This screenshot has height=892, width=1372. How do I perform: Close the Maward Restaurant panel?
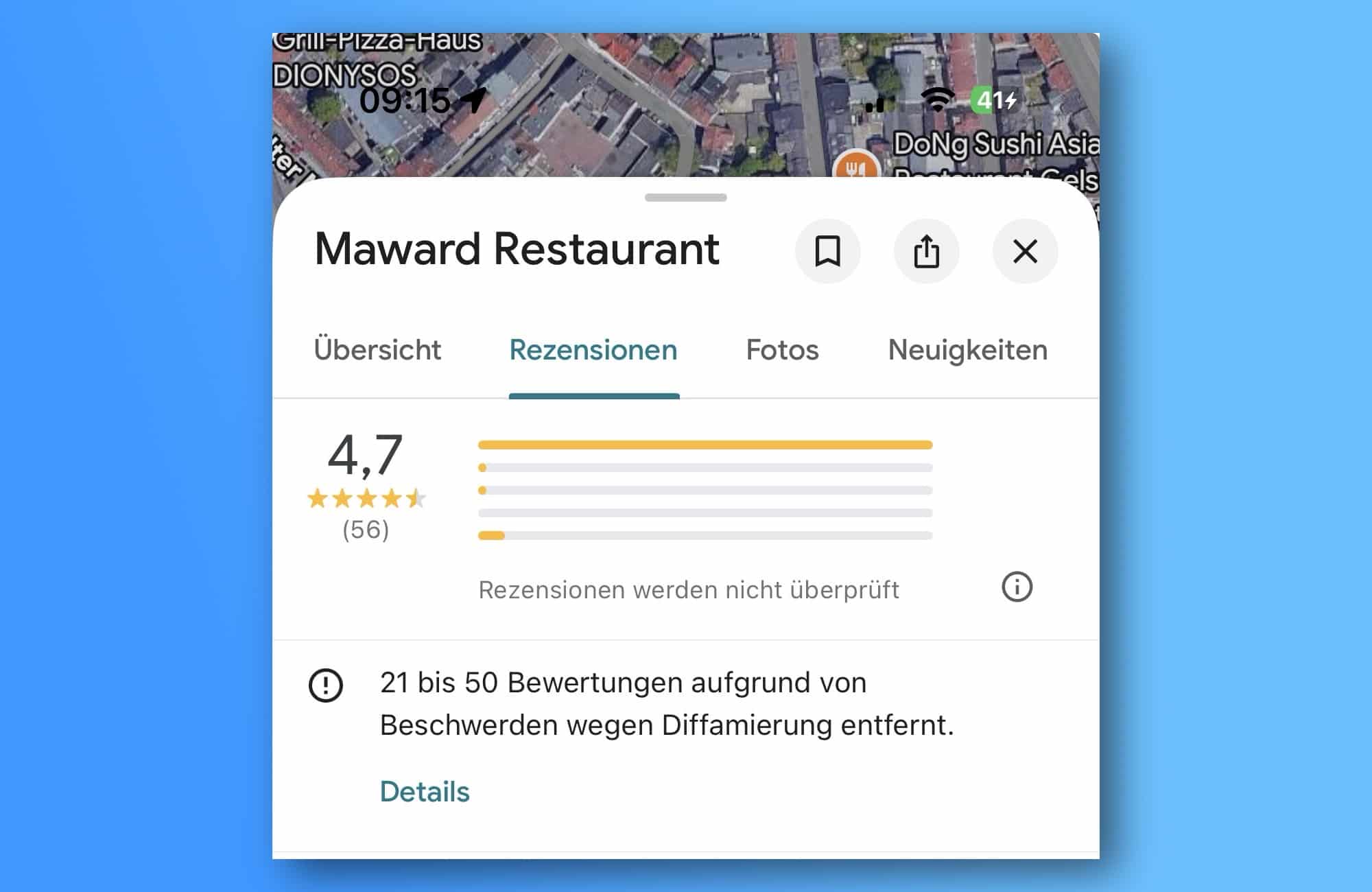click(x=1025, y=251)
